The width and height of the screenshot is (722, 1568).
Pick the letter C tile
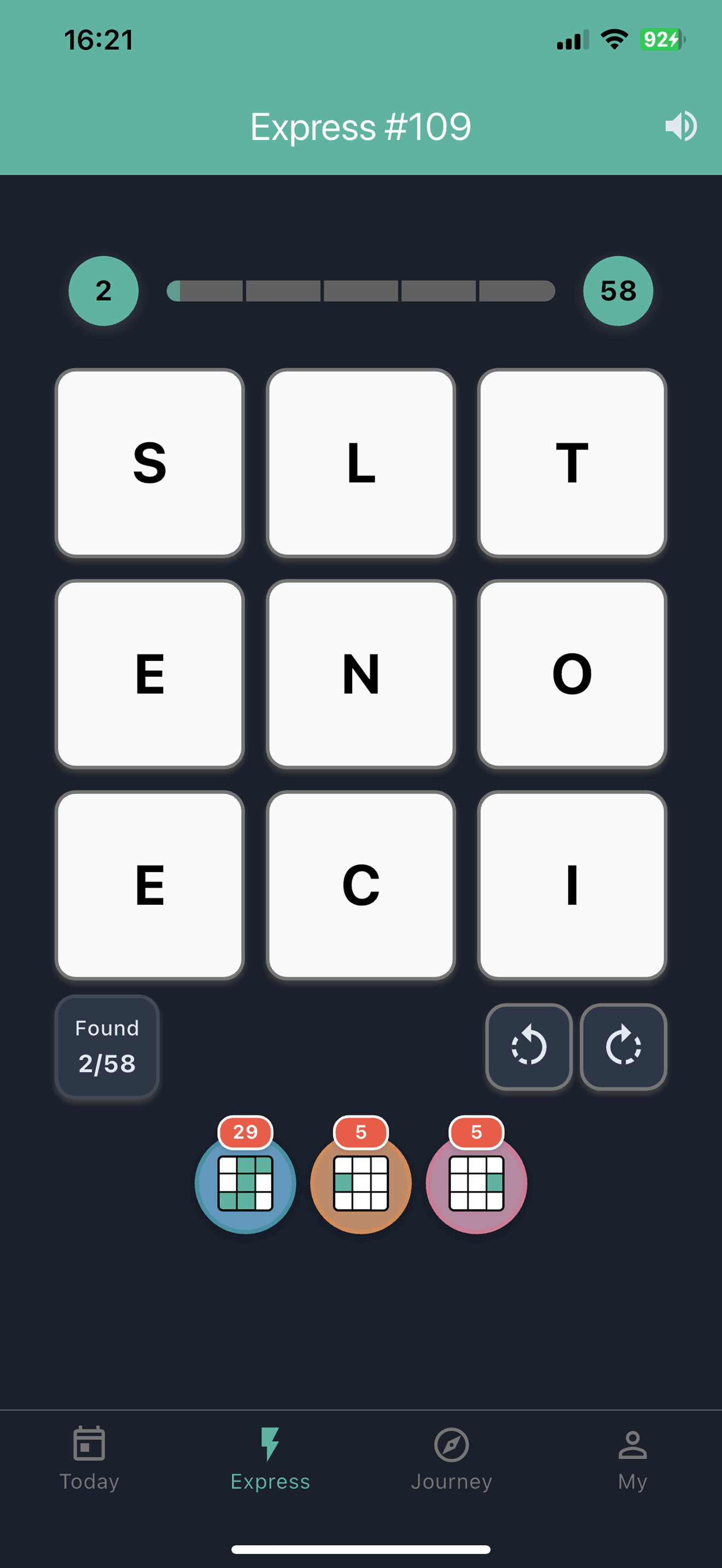361,885
